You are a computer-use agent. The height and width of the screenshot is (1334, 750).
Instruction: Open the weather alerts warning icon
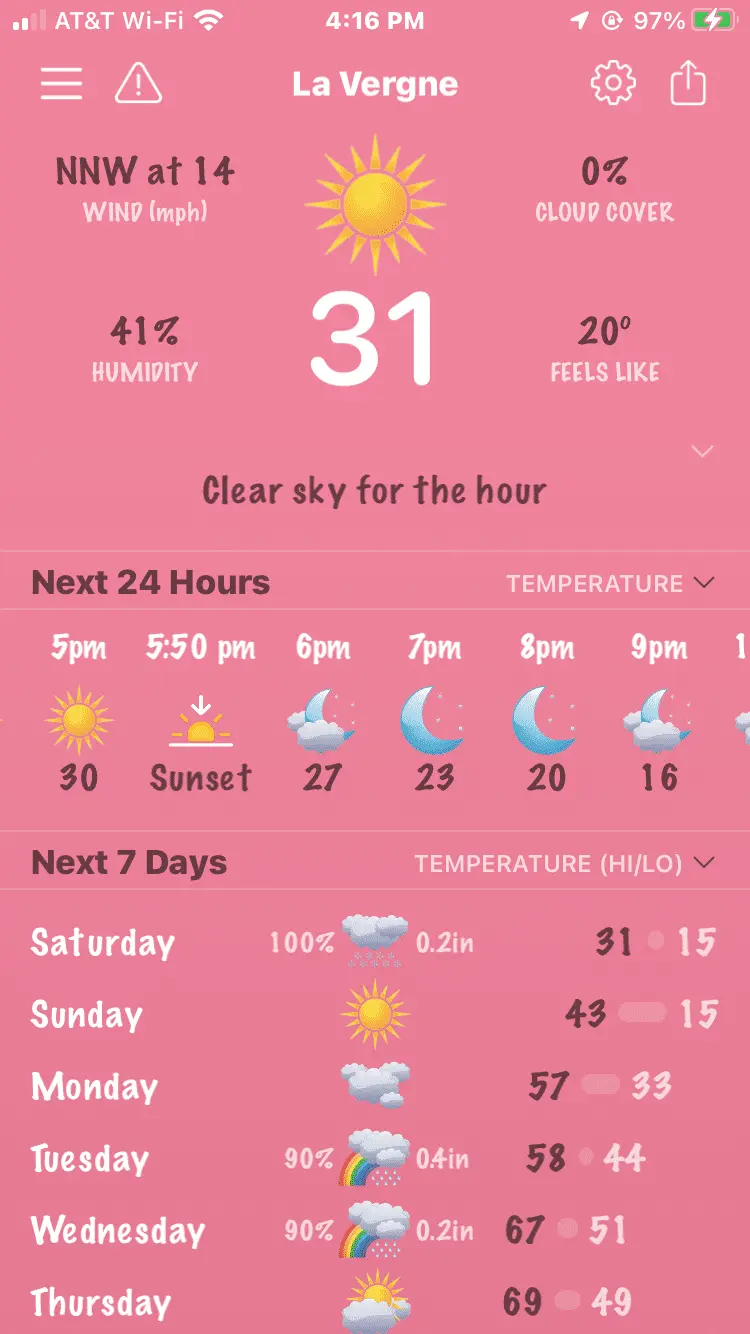coord(138,84)
